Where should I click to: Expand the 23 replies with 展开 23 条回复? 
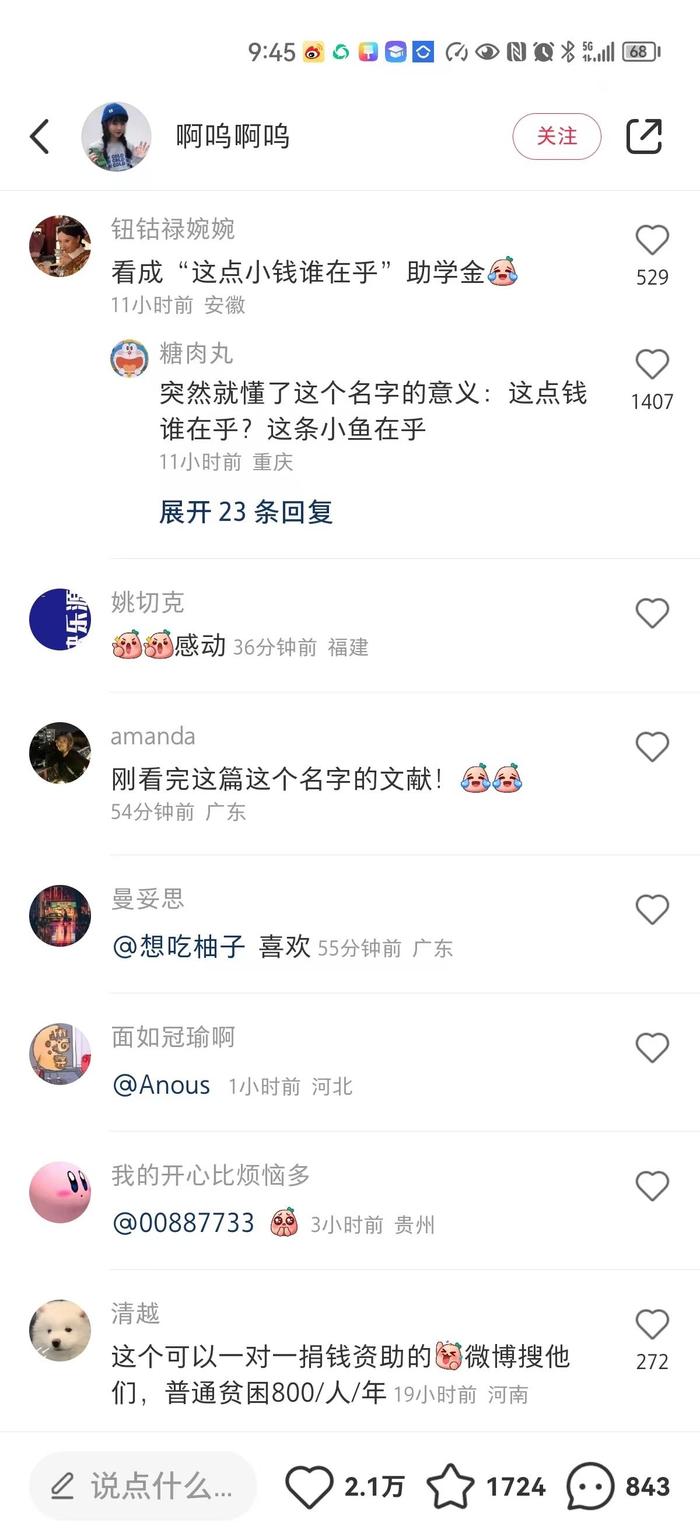tap(246, 512)
